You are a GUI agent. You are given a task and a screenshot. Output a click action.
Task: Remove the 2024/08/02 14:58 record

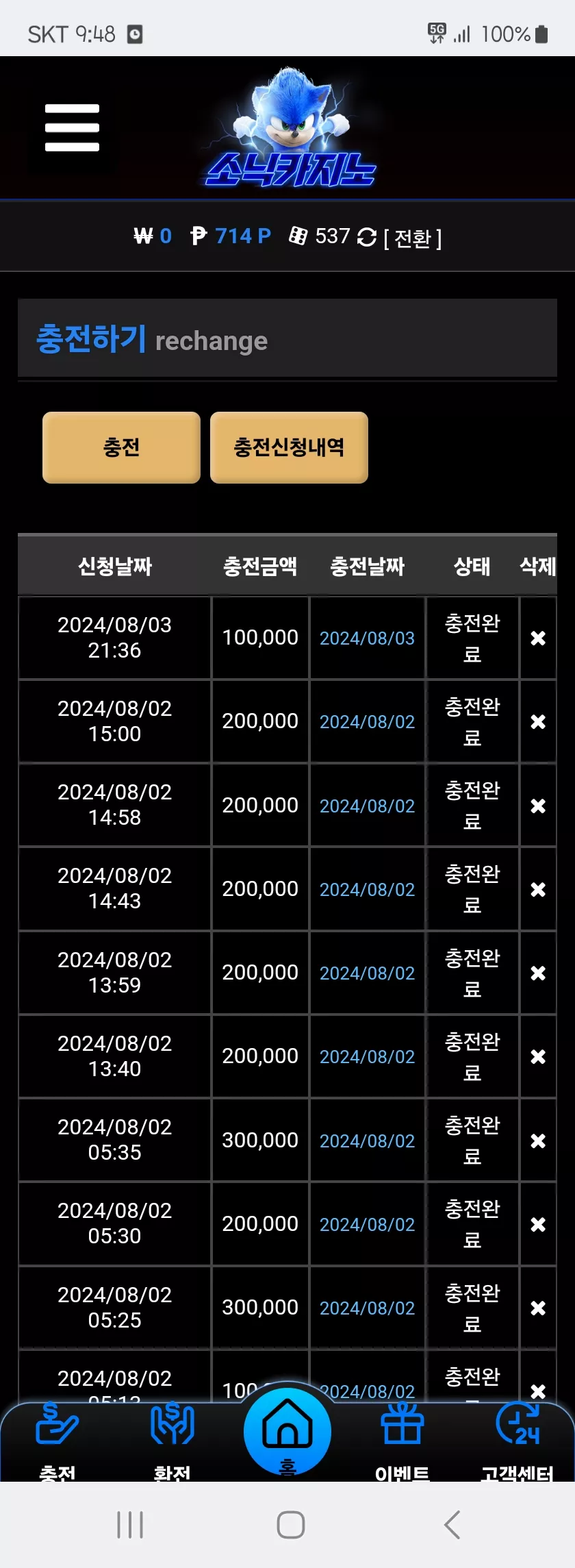[x=538, y=806]
